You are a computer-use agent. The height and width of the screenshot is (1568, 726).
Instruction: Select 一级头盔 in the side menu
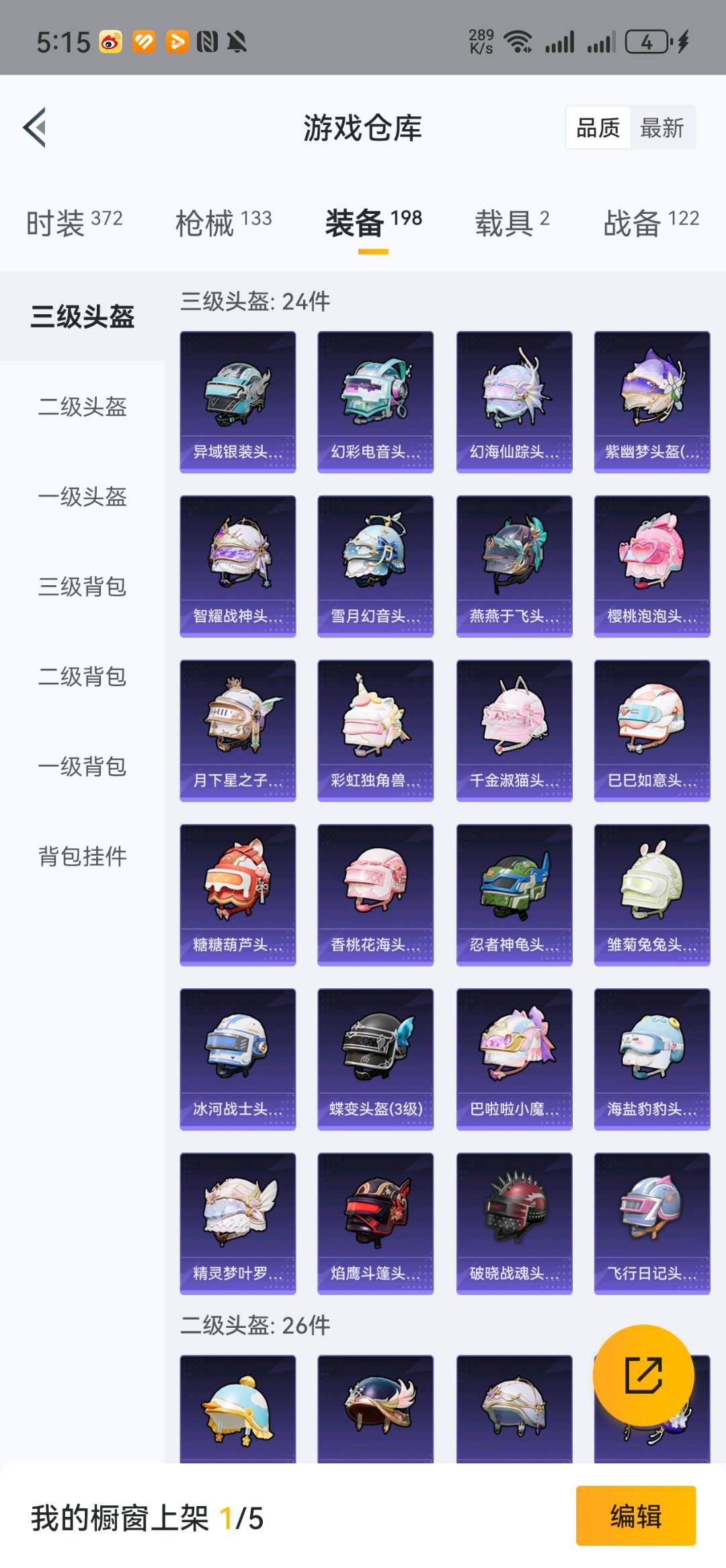(x=82, y=496)
